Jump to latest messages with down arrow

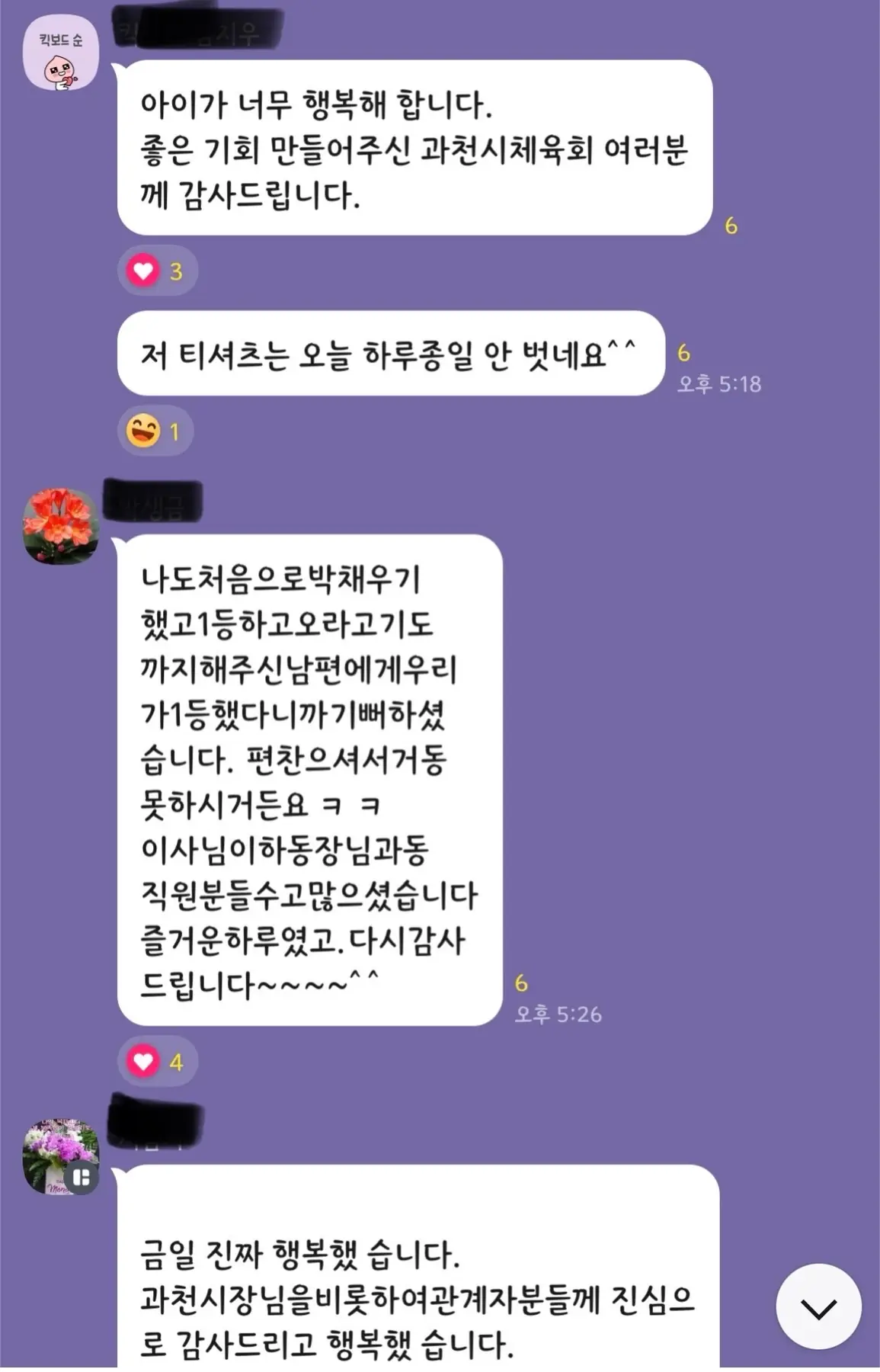(x=818, y=1306)
